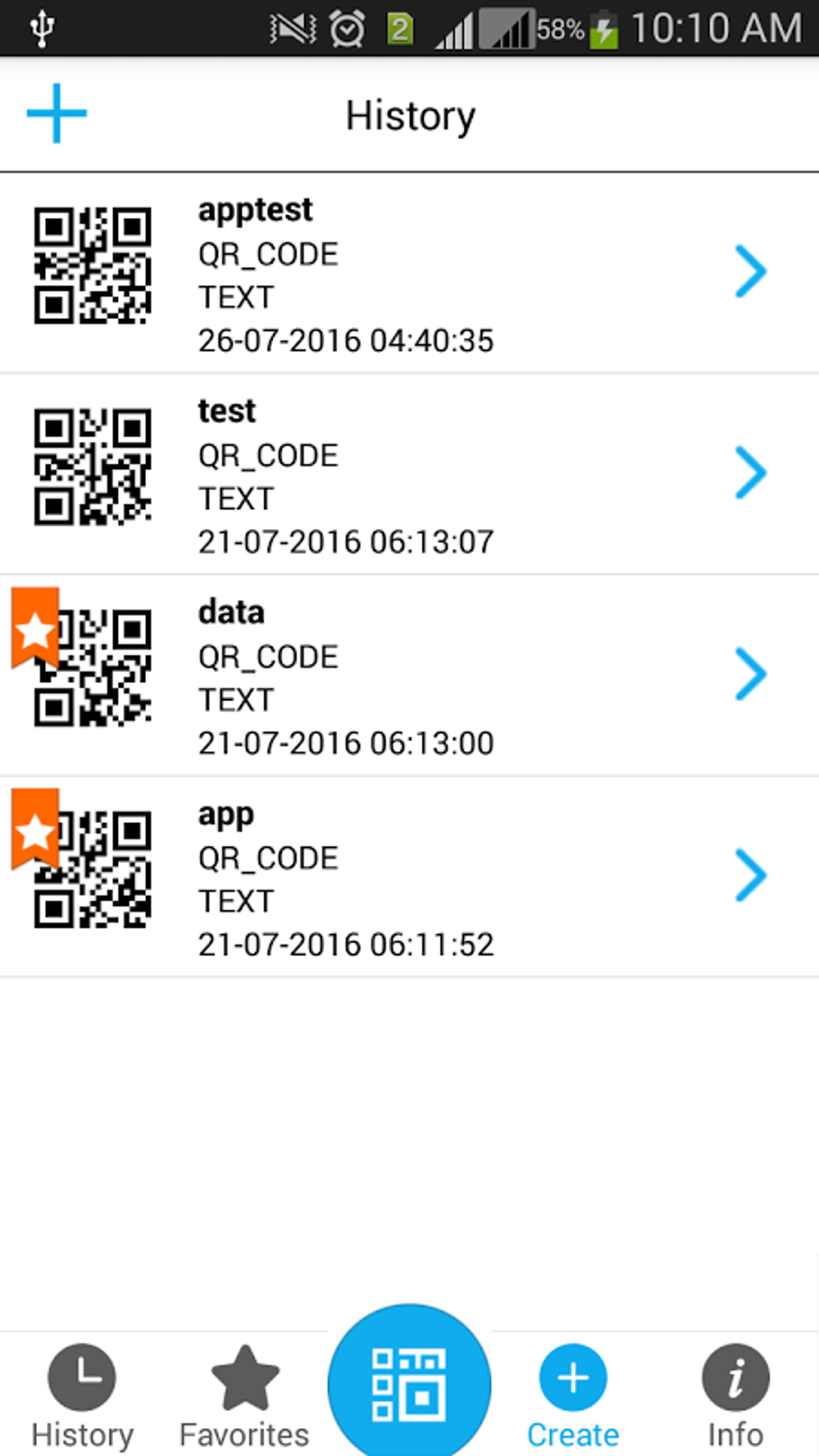The width and height of the screenshot is (819, 1456).
Task: Open test entry via its chevron arrow
Action: tap(751, 473)
